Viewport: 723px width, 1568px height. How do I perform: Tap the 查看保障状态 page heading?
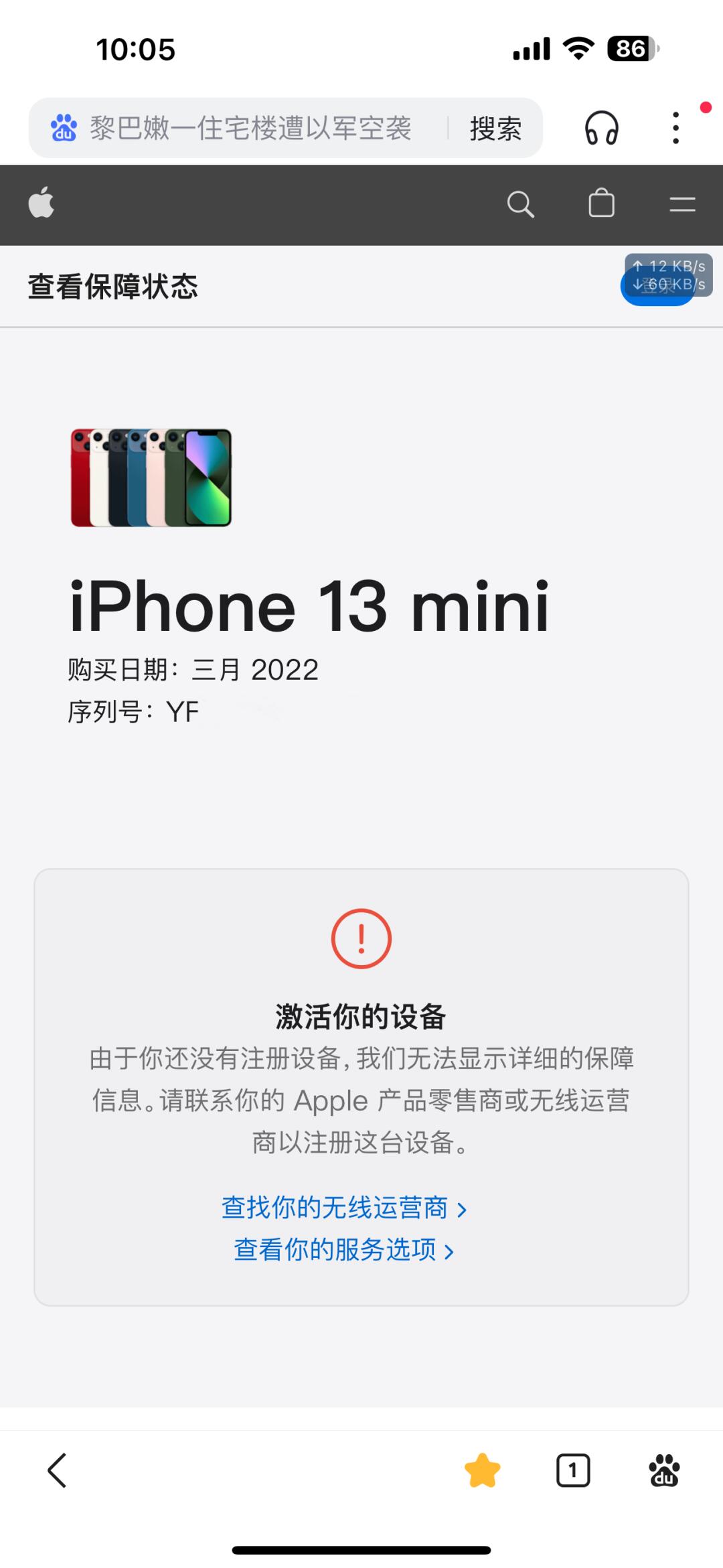pyautogui.click(x=112, y=286)
